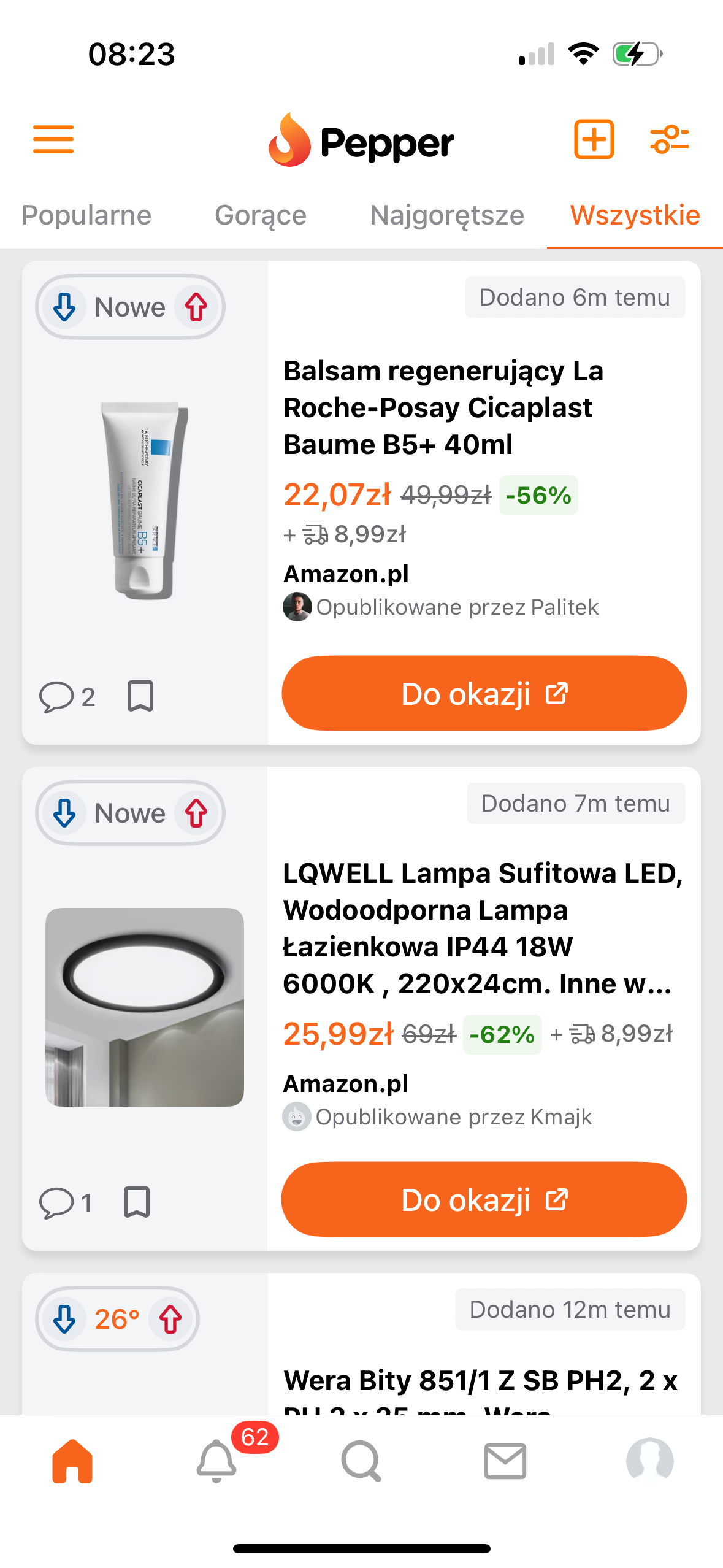Switch to the Gorące tab
723x1568 pixels.
click(261, 215)
